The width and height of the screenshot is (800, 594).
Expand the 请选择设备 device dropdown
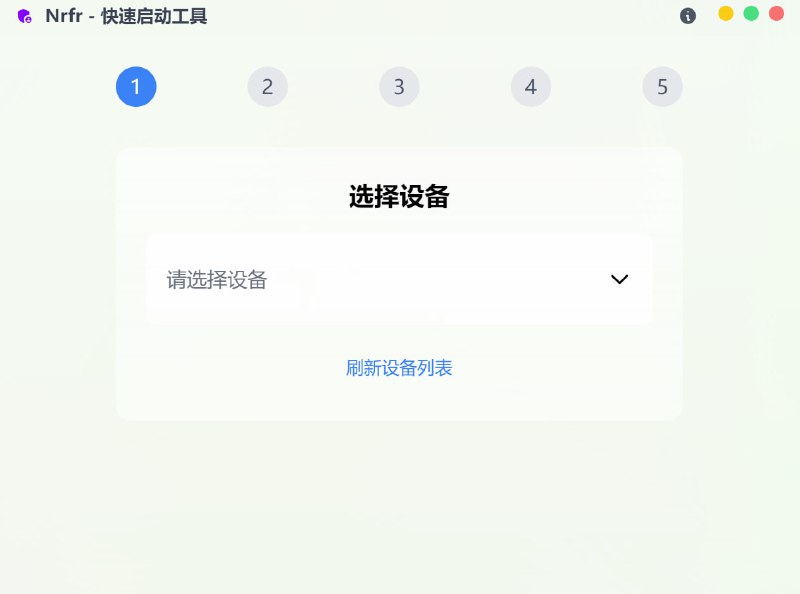399,279
